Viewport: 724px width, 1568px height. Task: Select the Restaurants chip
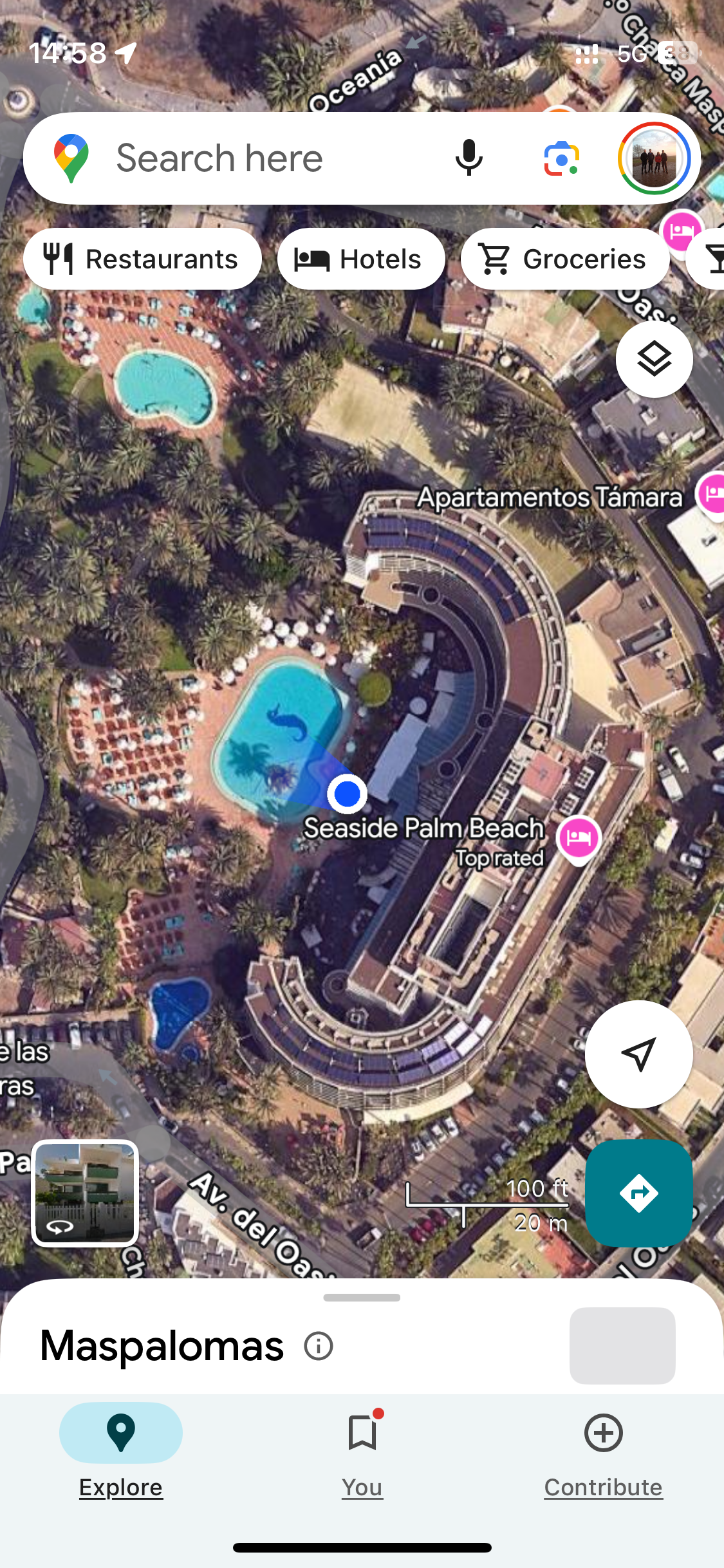tap(142, 259)
